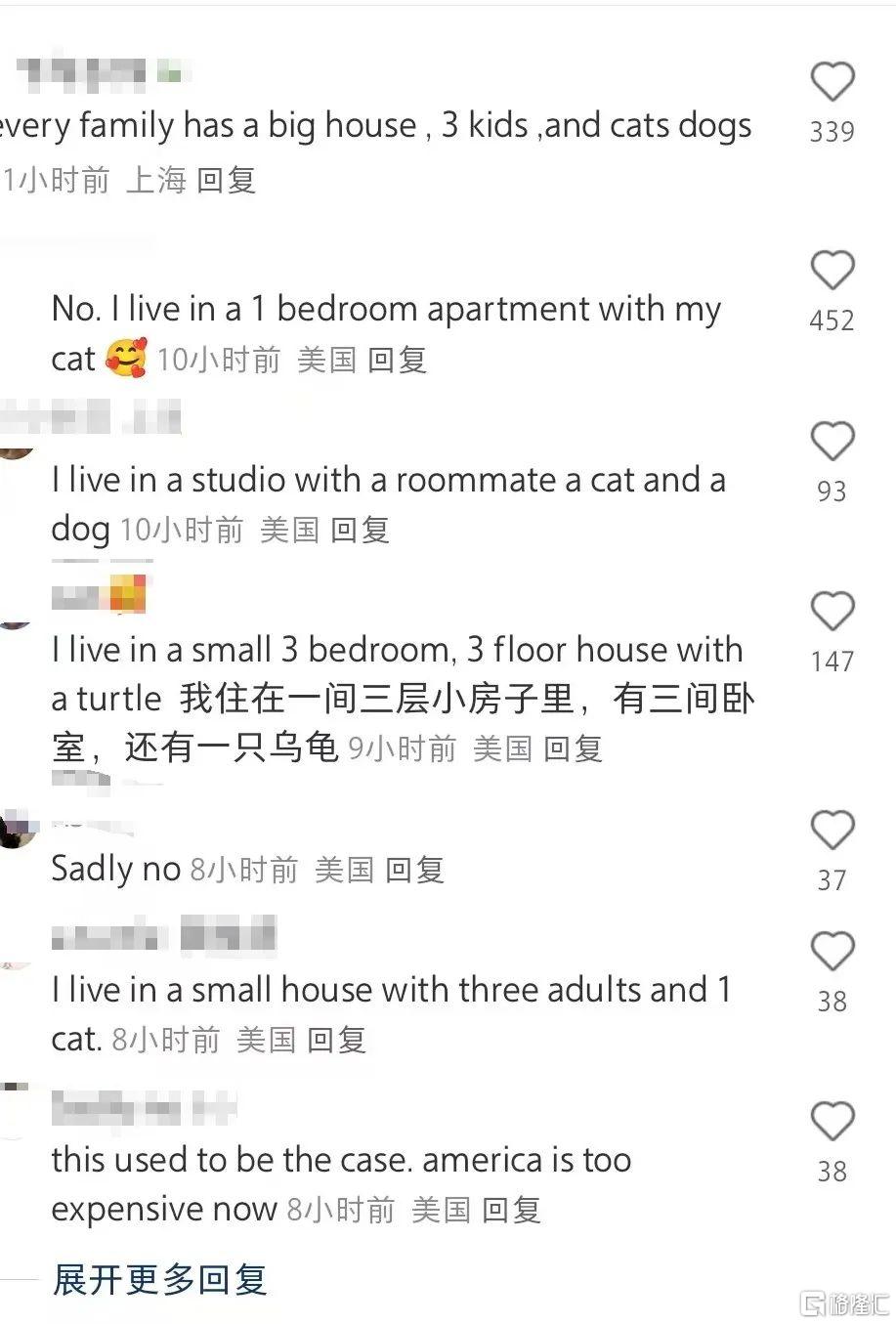Like the '1 bedroom apartment with my cat' comment
896x1324 pixels.
832,271
